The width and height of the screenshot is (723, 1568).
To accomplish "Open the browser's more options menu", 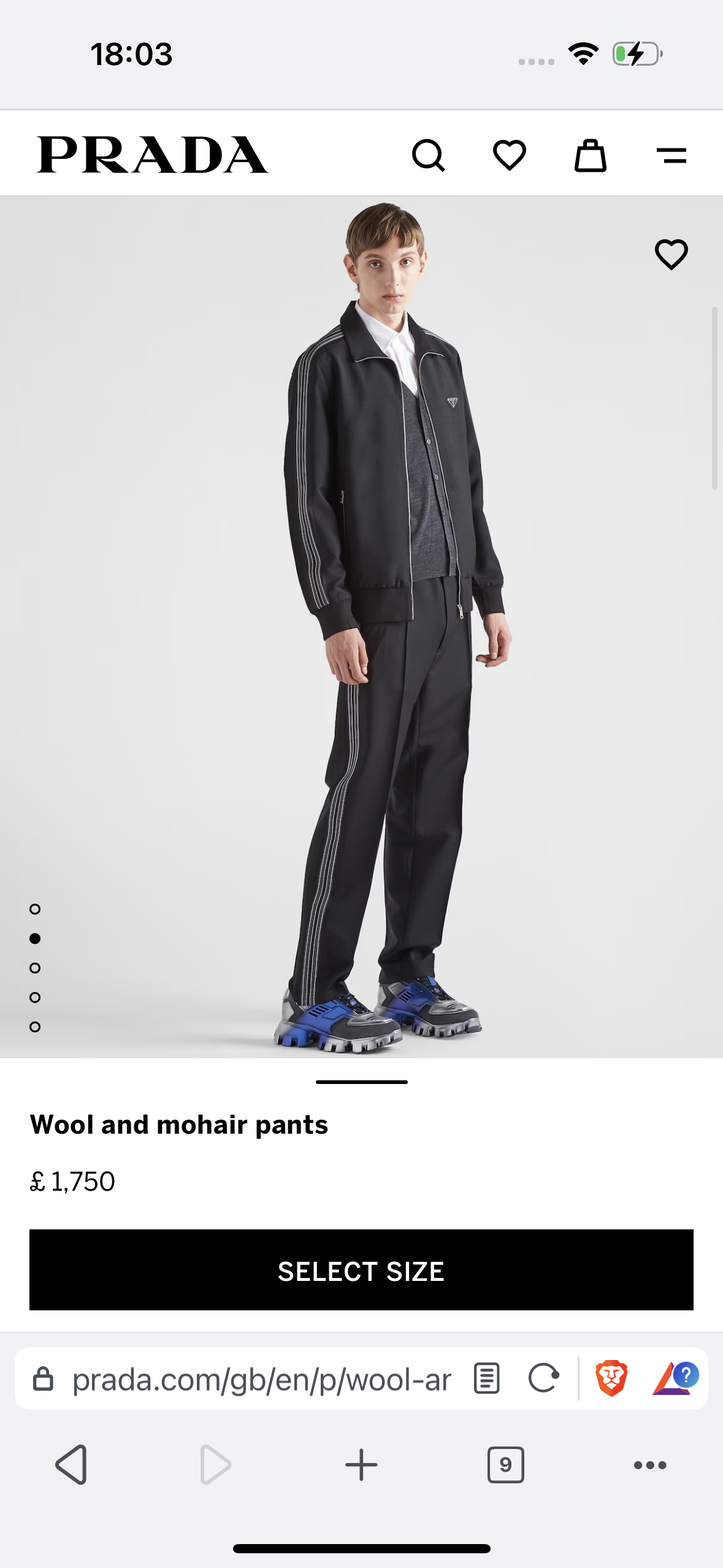I will (650, 1465).
